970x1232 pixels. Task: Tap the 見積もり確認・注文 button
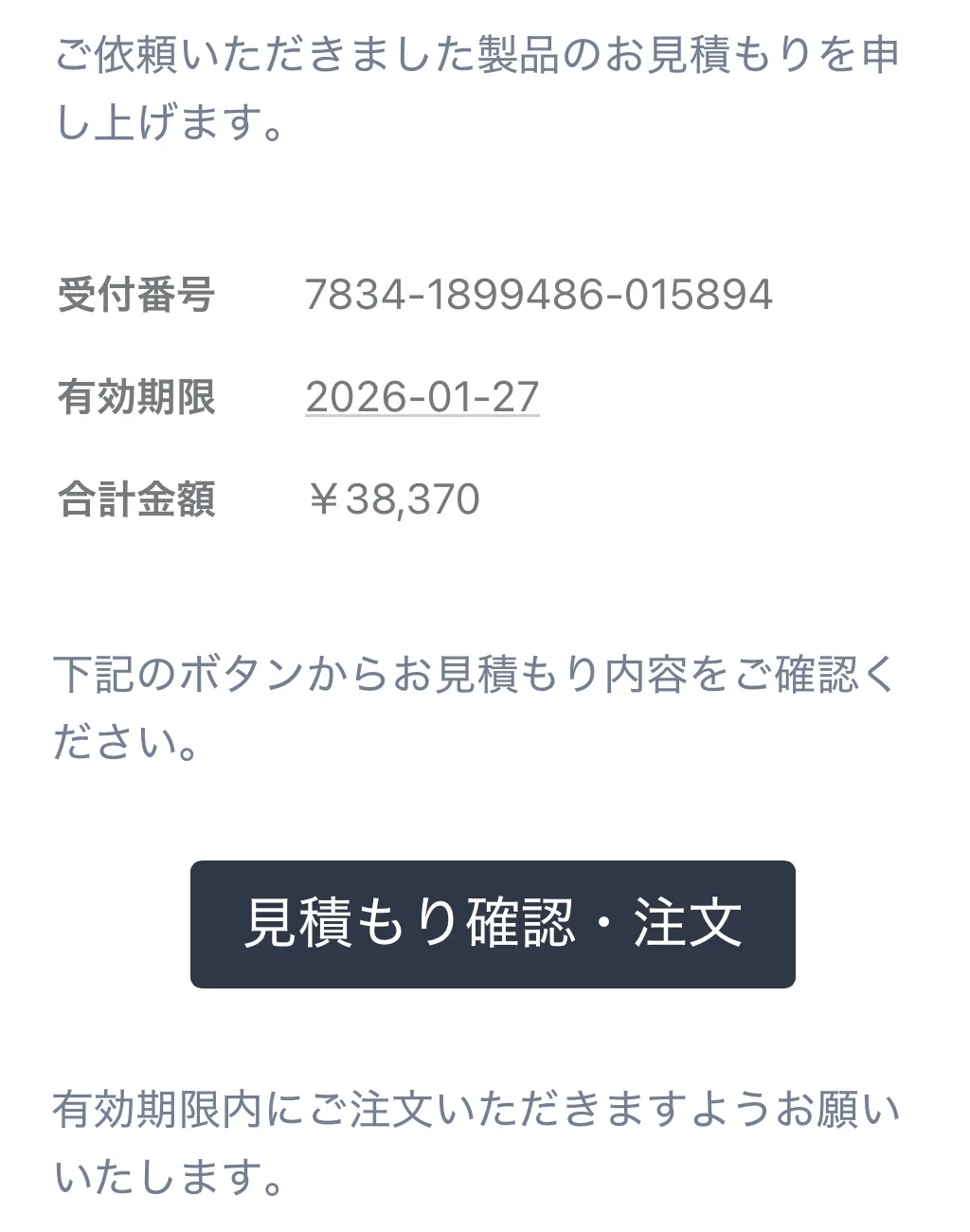pos(493,924)
